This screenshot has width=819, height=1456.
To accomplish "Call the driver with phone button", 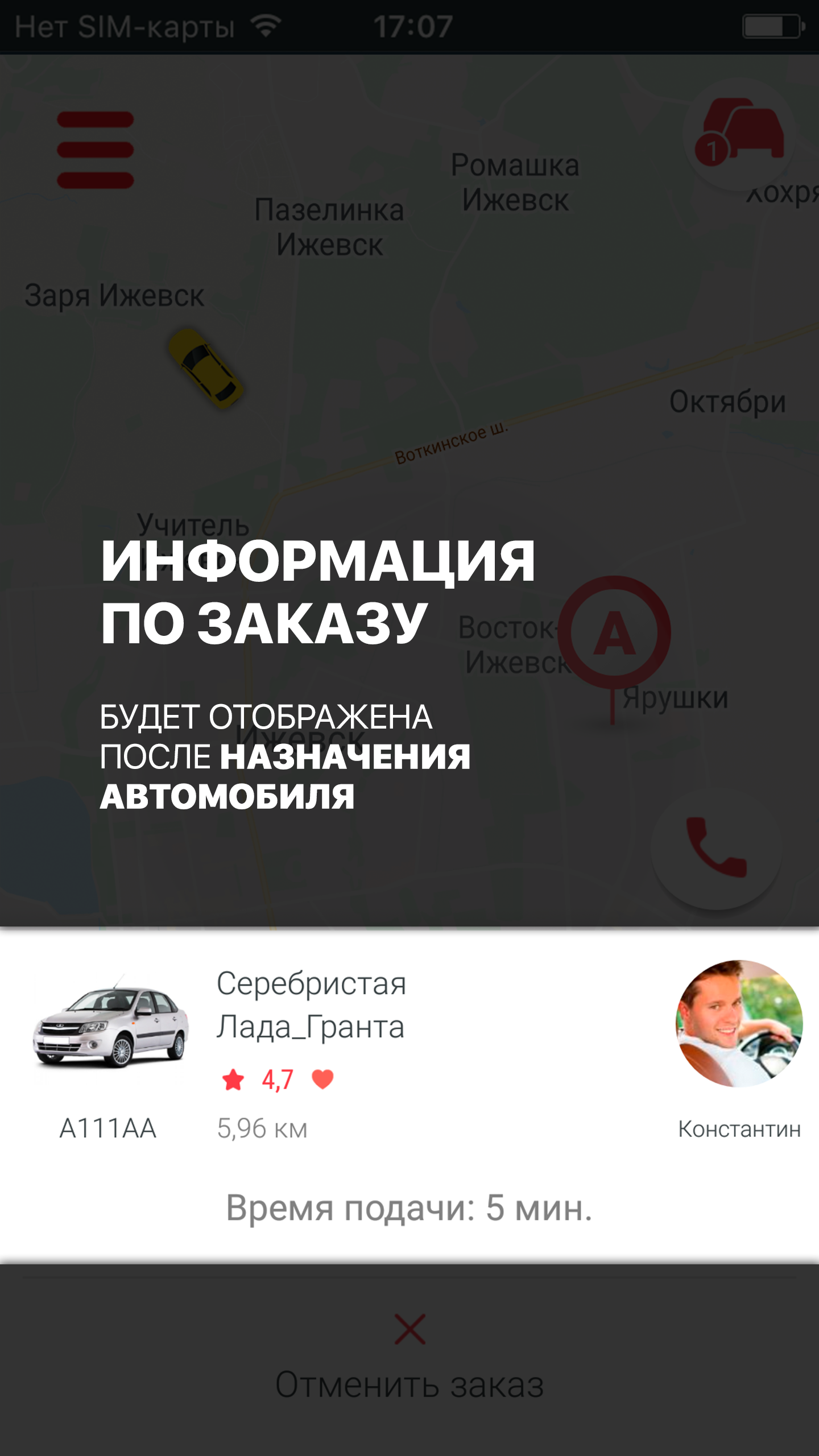I will click(x=716, y=848).
